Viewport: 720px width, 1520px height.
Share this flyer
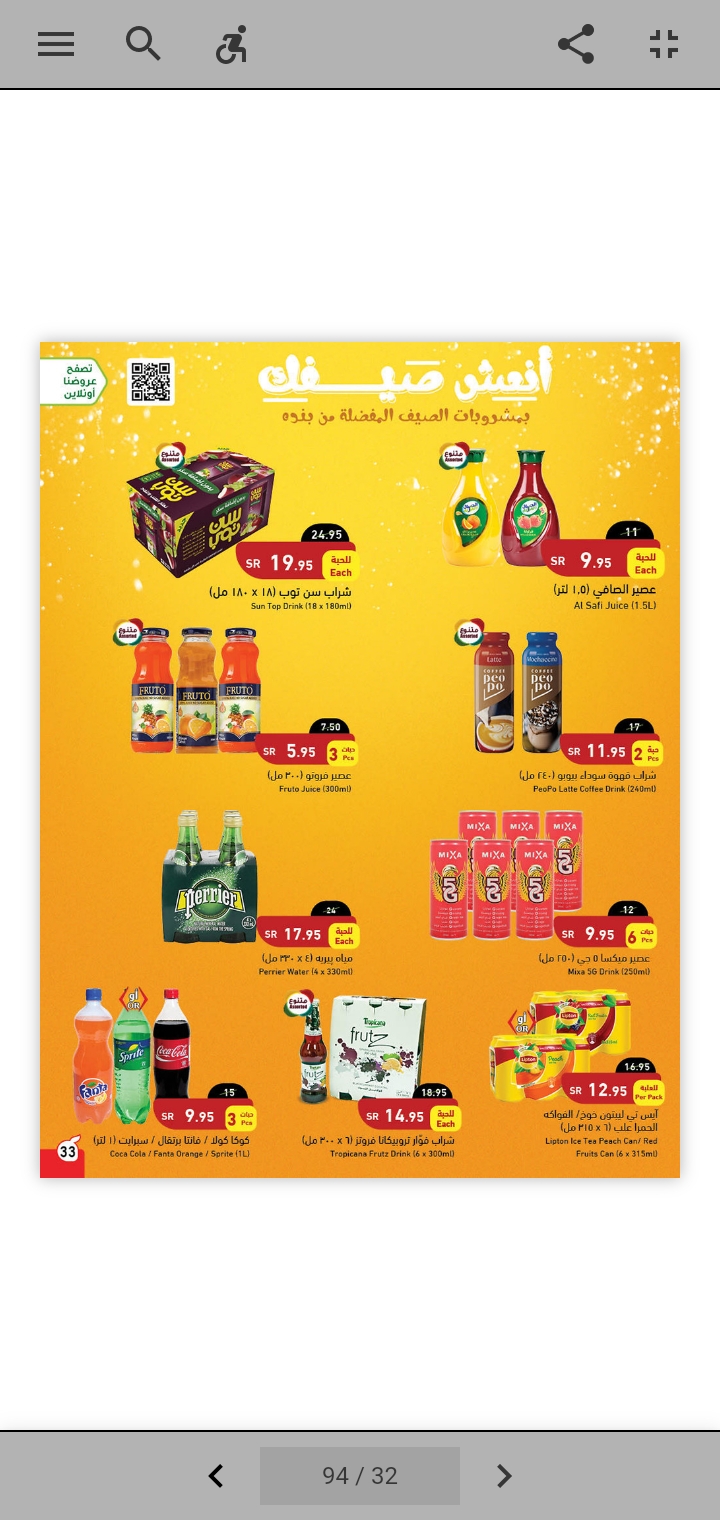point(575,44)
